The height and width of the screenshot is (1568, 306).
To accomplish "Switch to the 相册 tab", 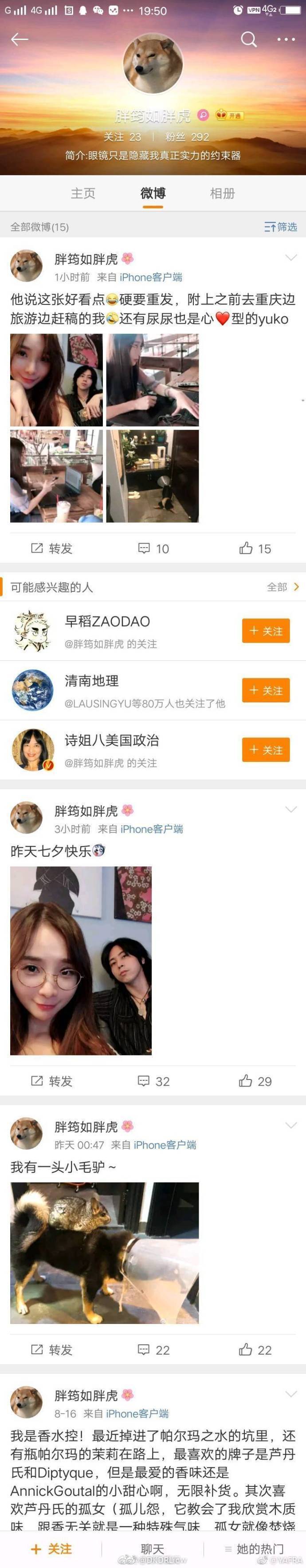I will pyautogui.click(x=222, y=193).
